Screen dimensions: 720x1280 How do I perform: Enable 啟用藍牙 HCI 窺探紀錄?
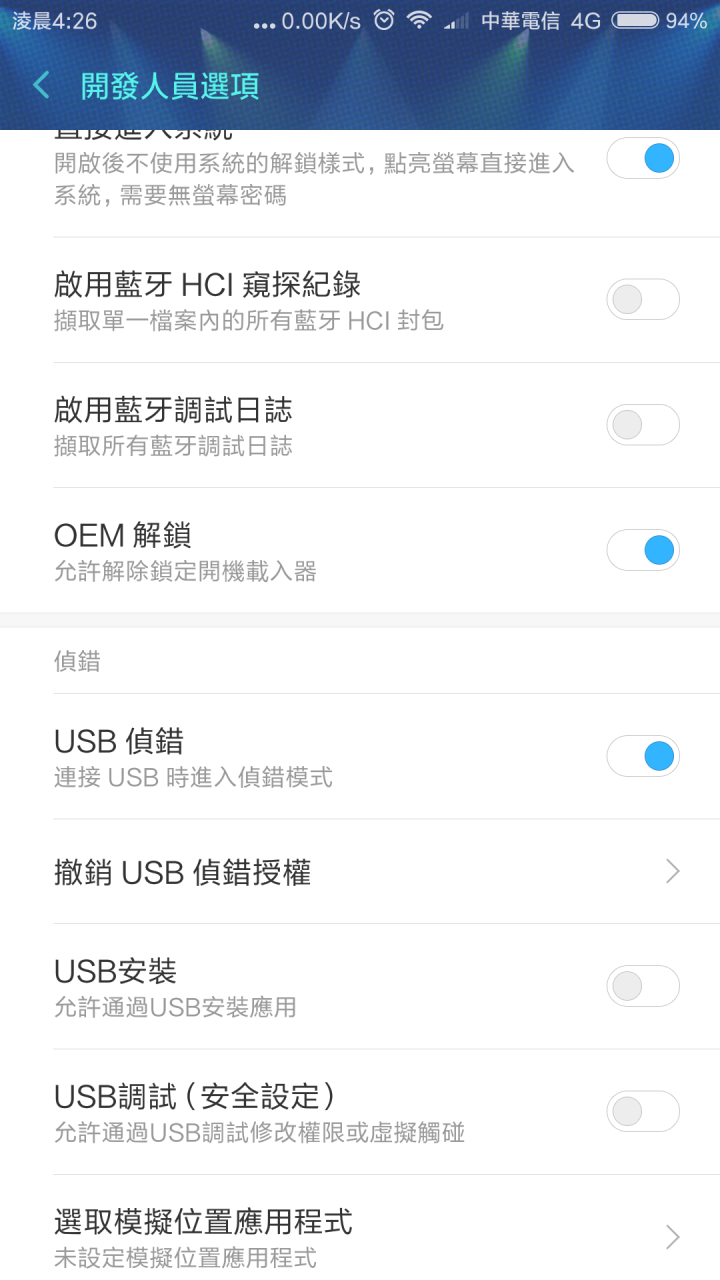(643, 299)
